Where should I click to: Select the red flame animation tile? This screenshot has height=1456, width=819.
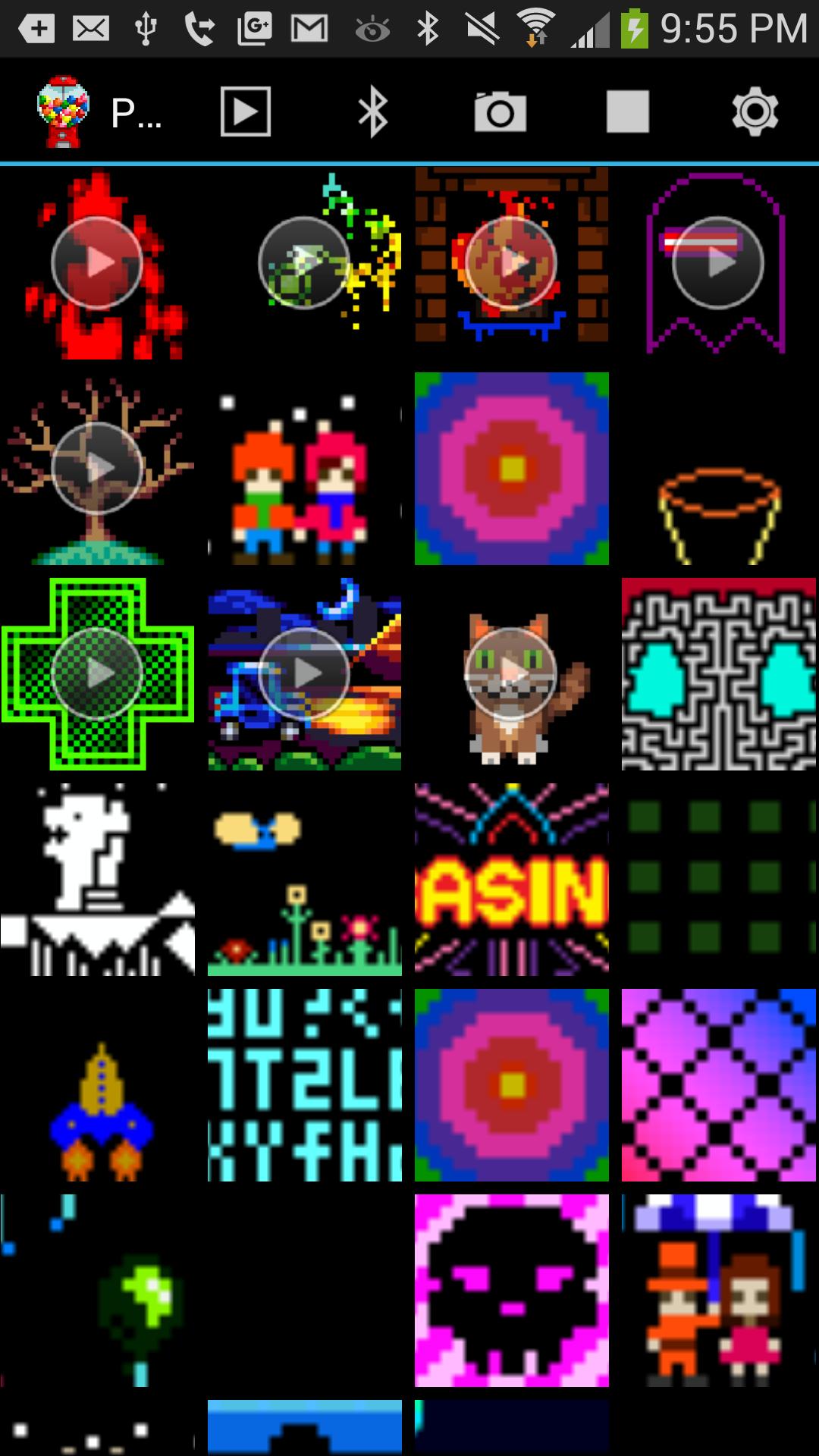[x=98, y=263]
